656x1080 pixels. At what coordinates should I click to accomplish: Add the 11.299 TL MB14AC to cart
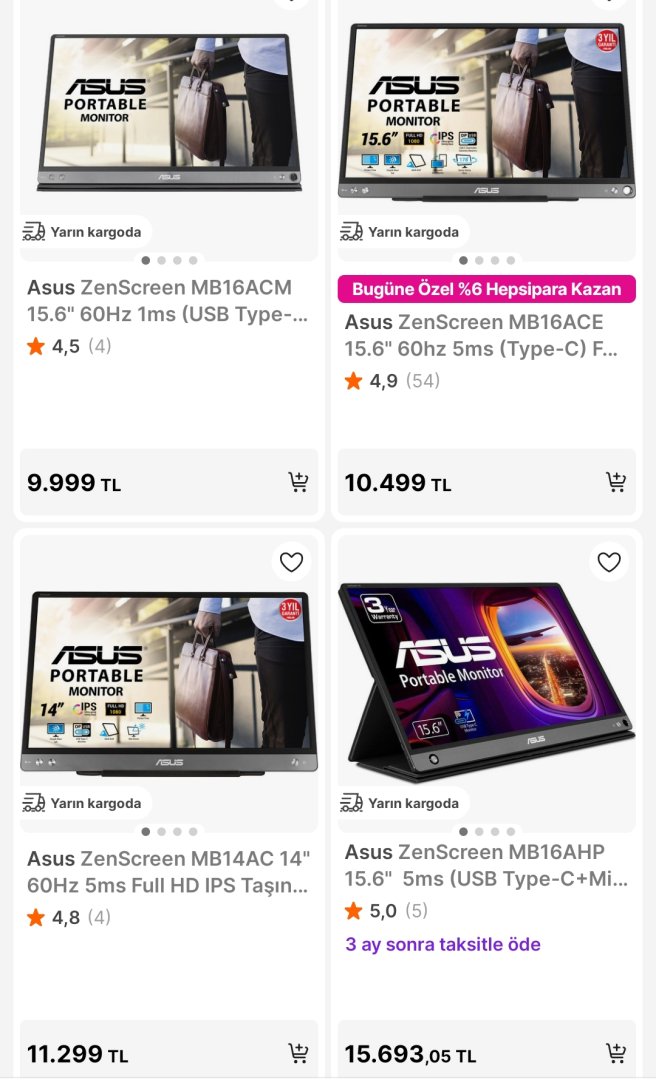(x=298, y=1052)
